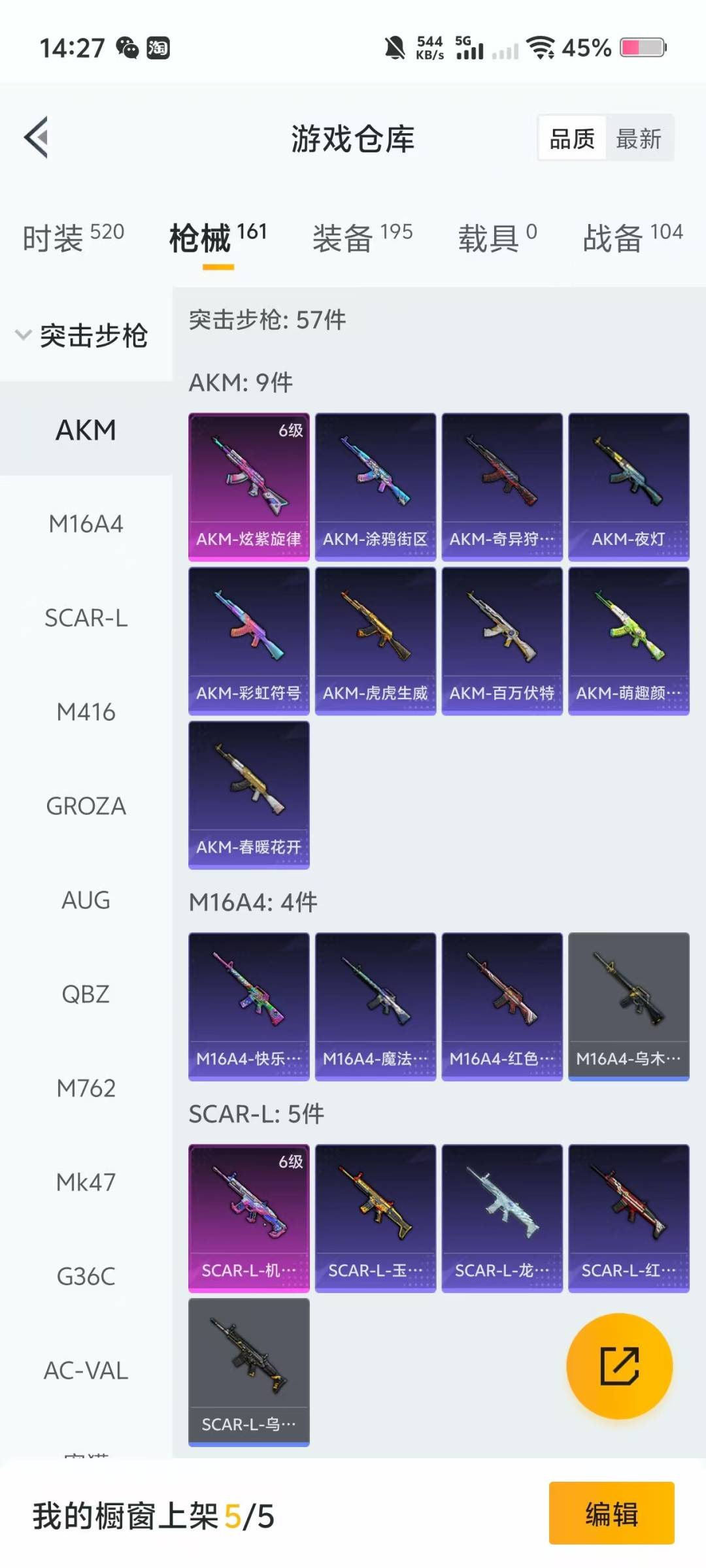Open the 6级 SCAR-L-机 skin card
Screen dimensions: 706x1568
248,1218
